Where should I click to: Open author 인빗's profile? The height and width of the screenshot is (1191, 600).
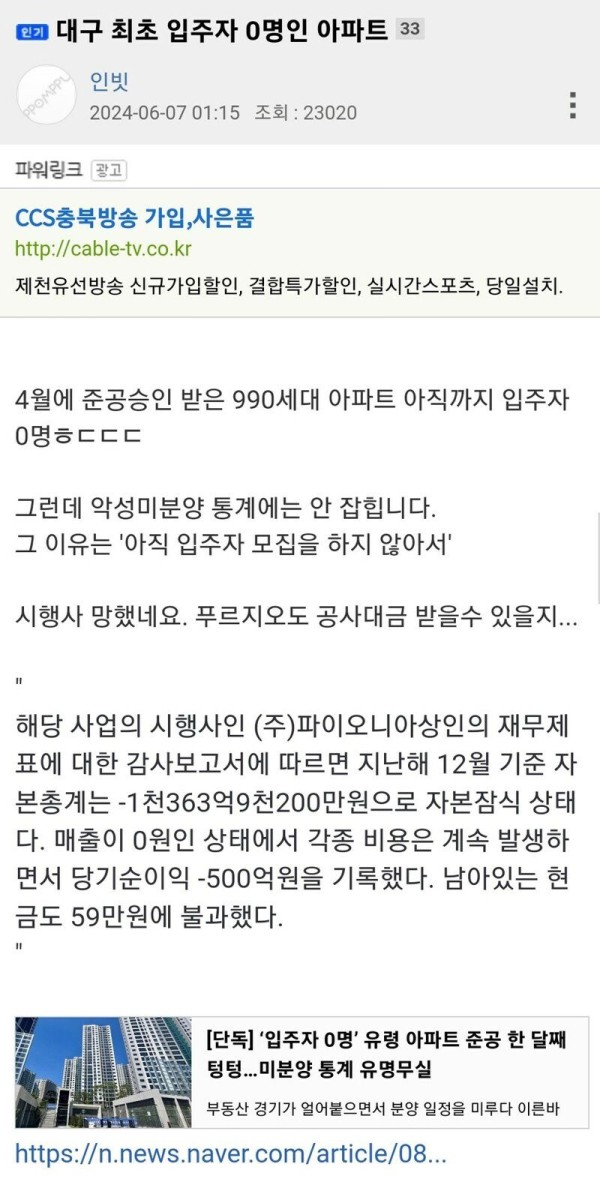pyautogui.click(x=109, y=81)
